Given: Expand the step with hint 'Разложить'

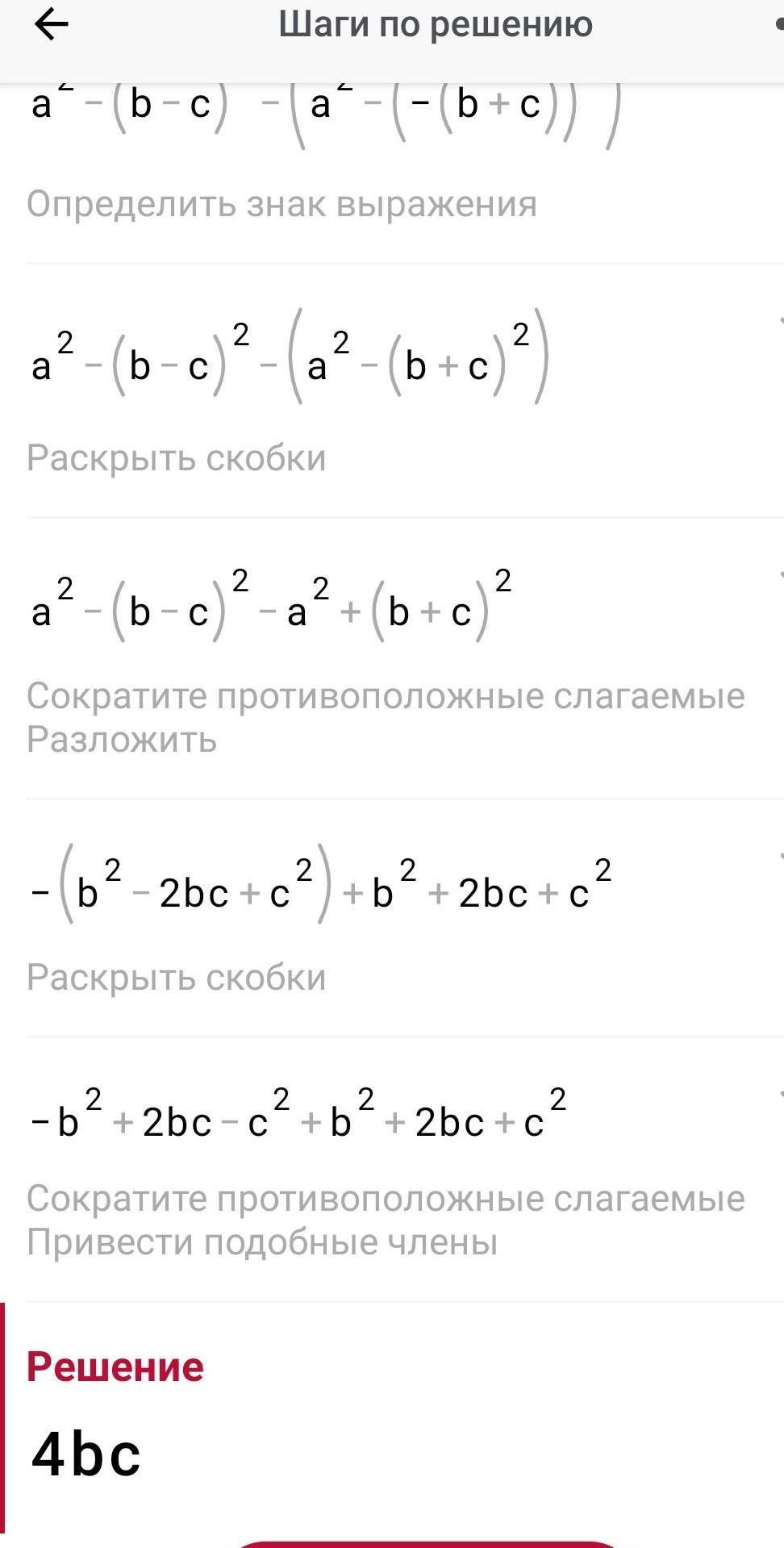Looking at the screenshot, I should (405, 658).
